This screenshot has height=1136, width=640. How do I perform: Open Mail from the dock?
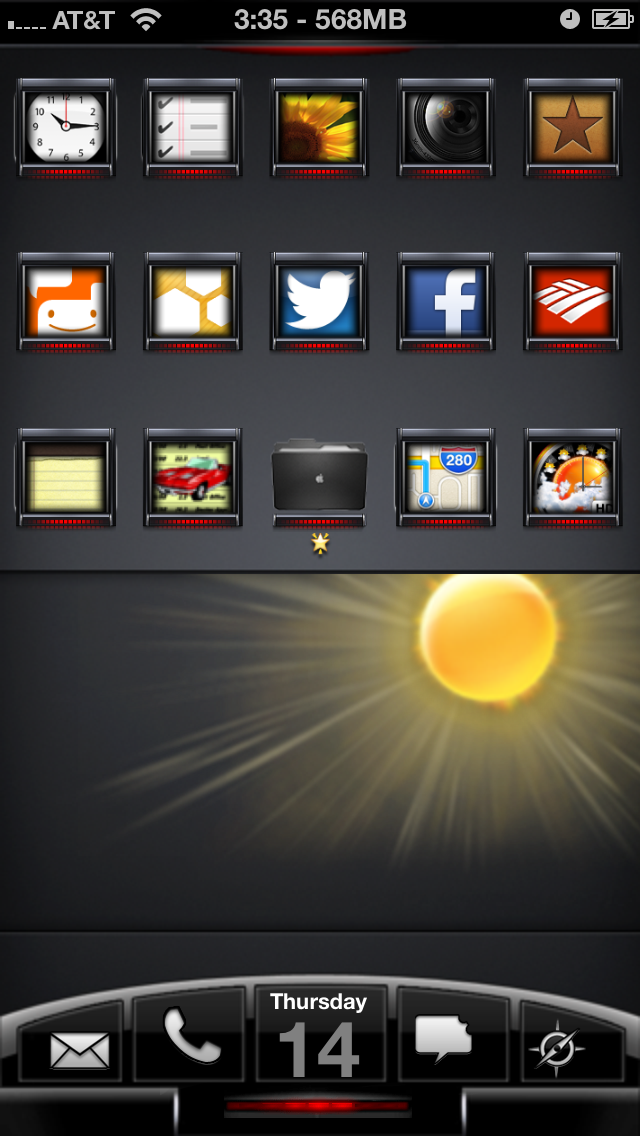tap(79, 1048)
